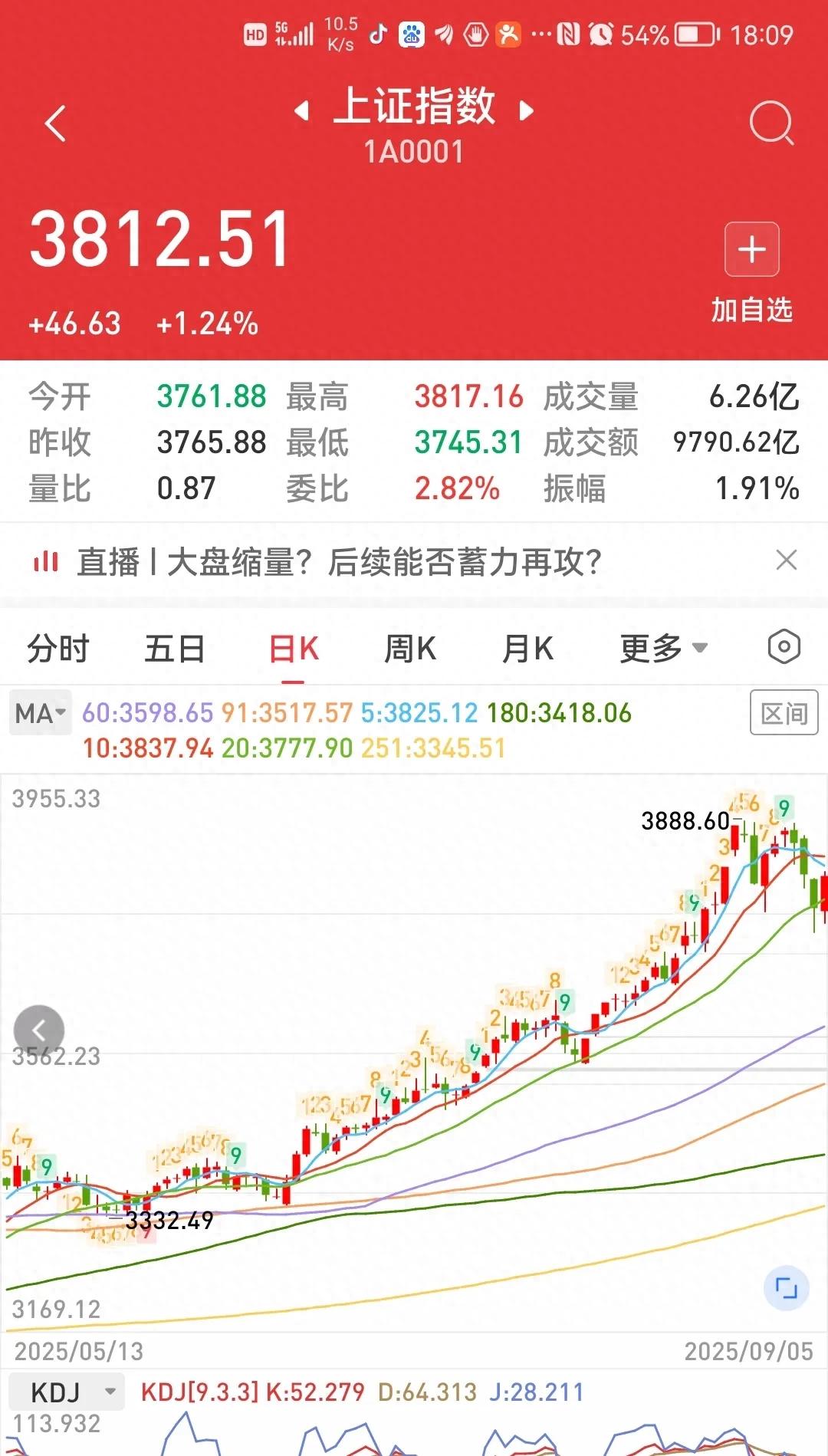Select the 五日 chart tab
828x1456 pixels.
[175, 649]
